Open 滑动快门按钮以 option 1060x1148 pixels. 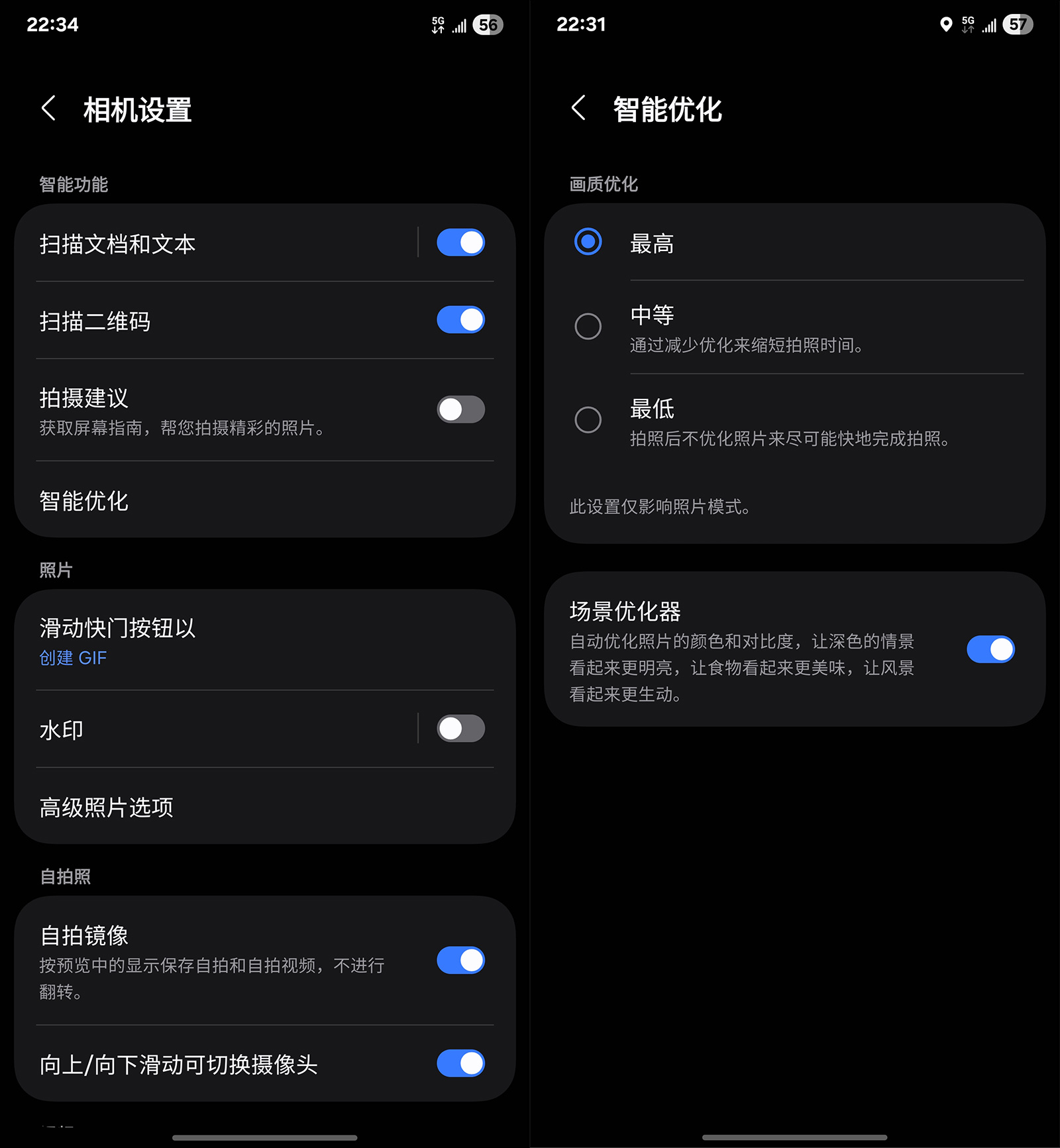pos(265,641)
